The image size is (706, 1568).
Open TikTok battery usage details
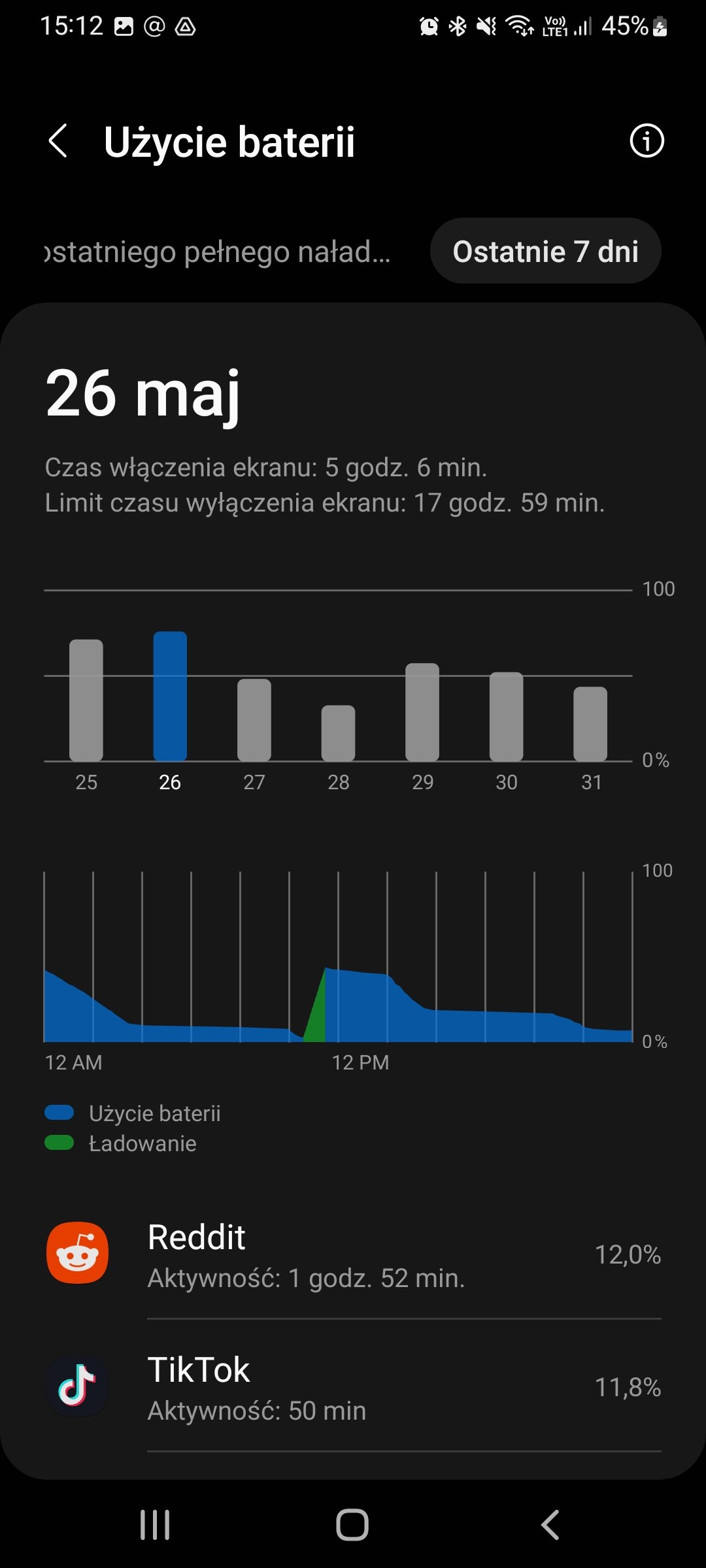[353, 1386]
